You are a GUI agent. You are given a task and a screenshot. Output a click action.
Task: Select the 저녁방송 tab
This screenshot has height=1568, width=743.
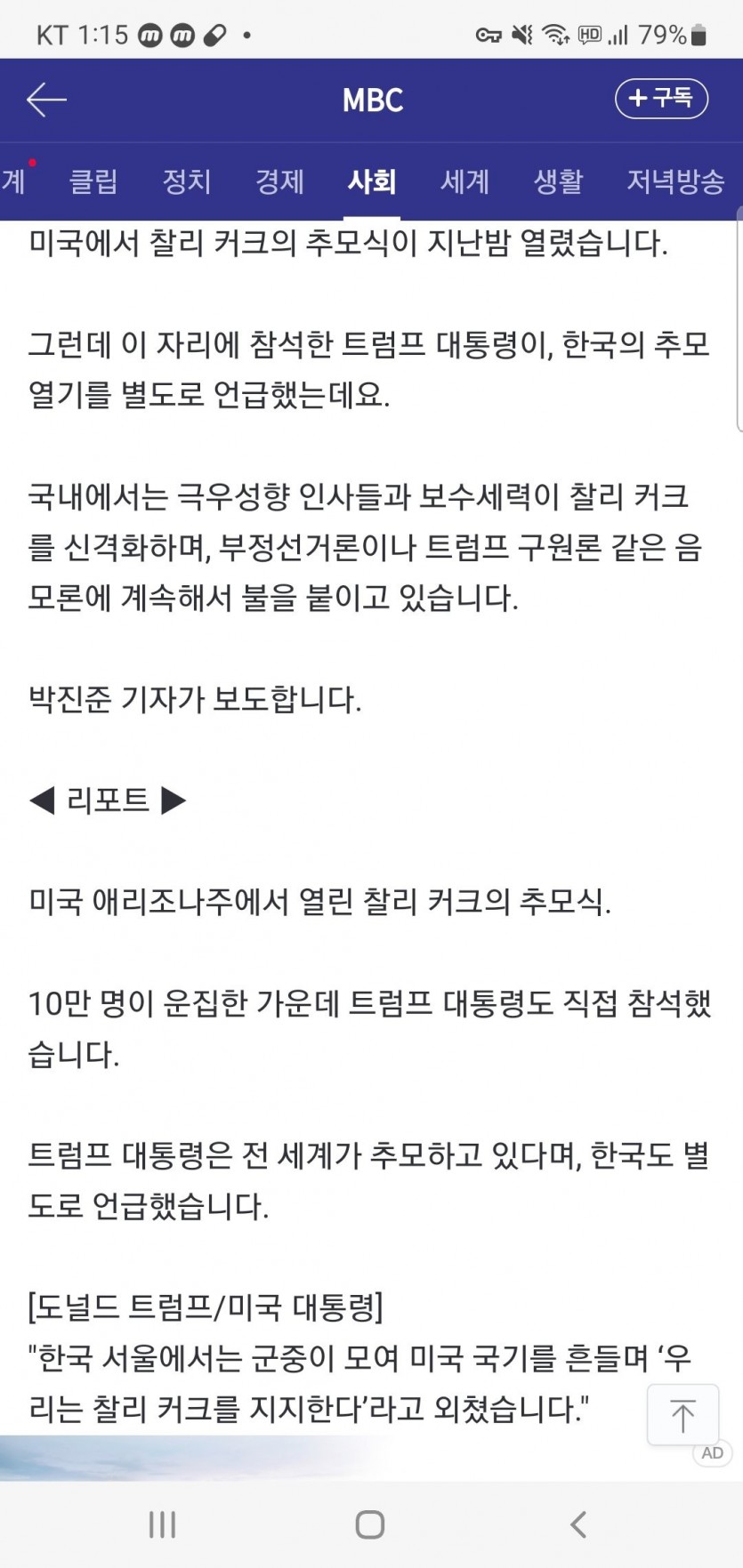[675, 182]
